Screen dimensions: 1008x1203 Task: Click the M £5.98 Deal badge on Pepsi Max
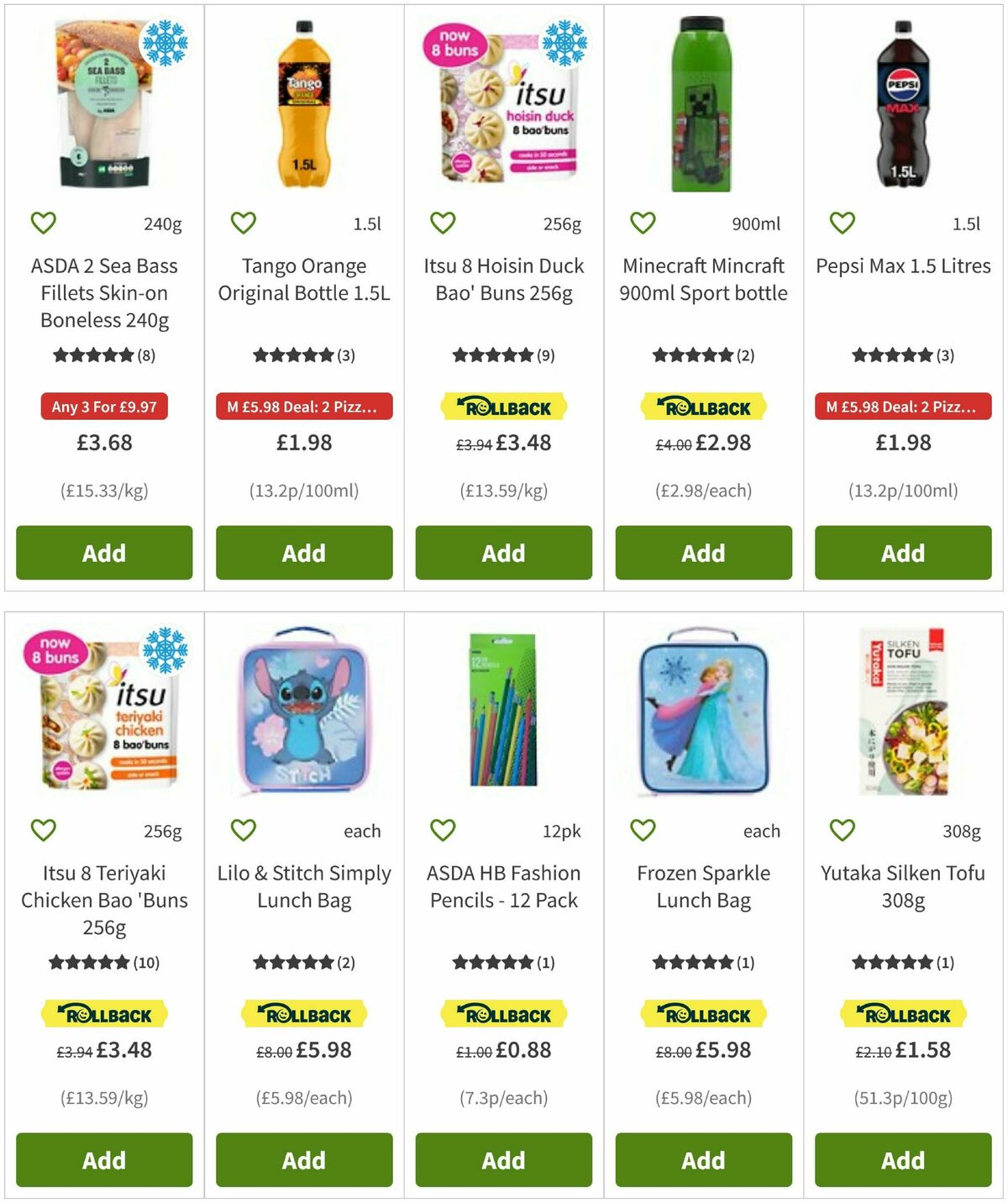click(902, 407)
